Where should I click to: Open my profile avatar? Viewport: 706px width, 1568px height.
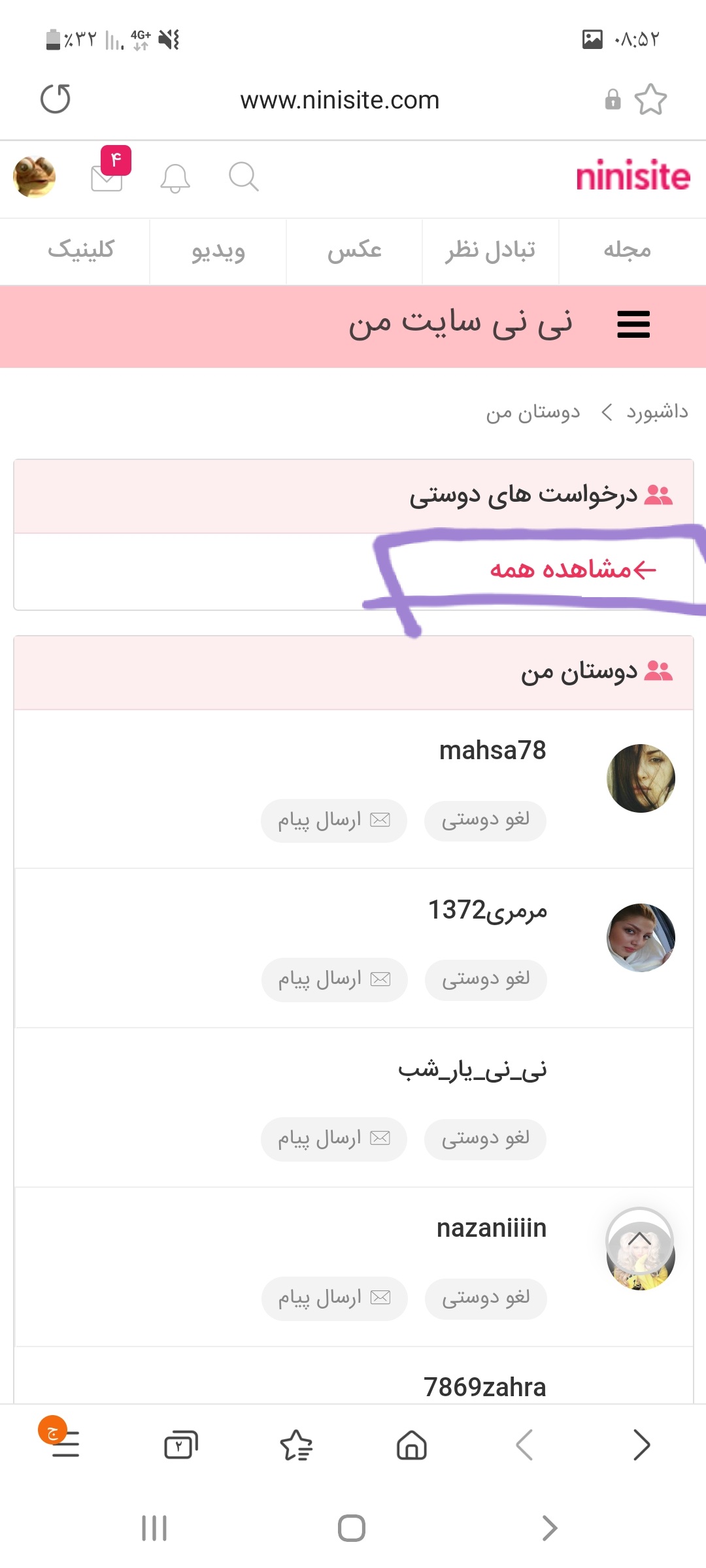(x=35, y=177)
